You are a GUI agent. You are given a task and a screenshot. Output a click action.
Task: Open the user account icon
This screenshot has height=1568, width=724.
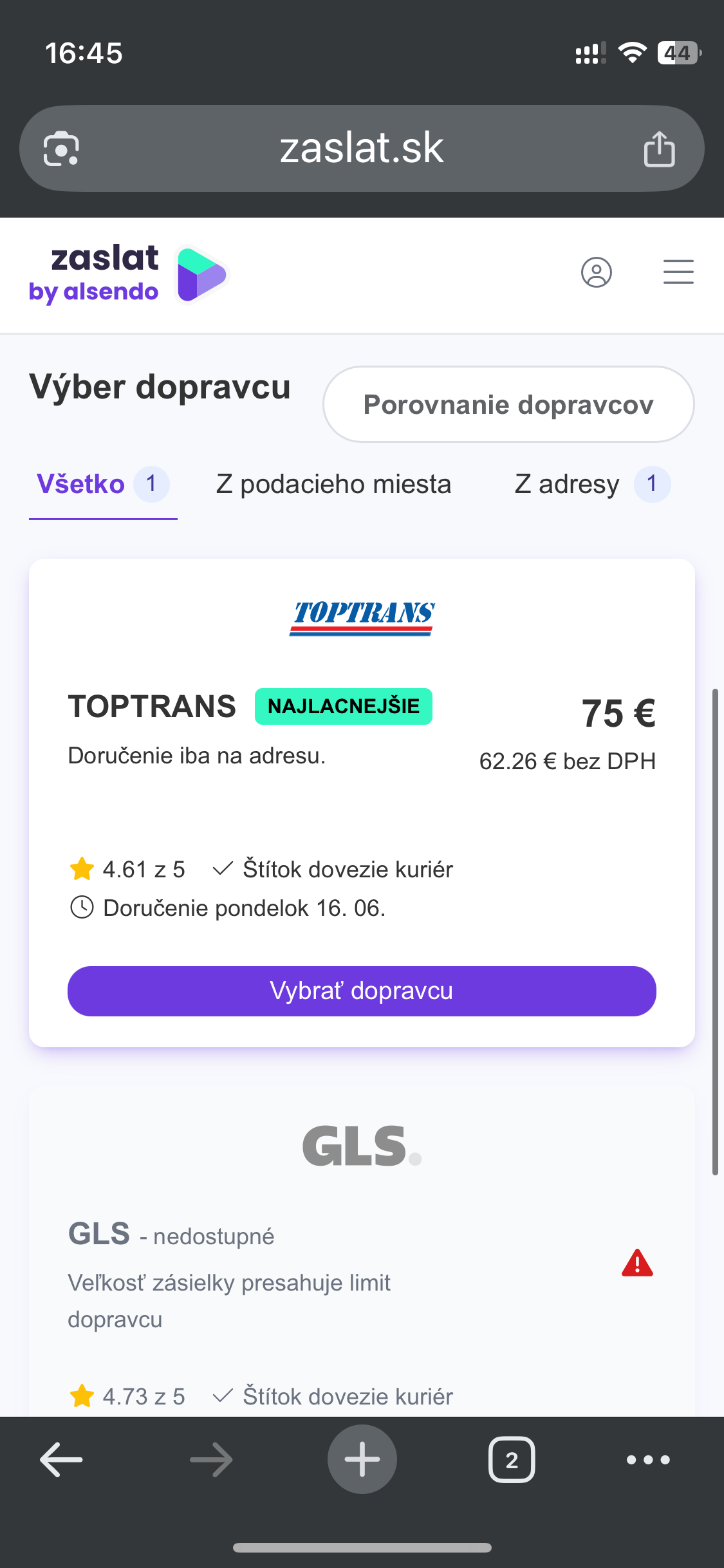[x=597, y=272]
